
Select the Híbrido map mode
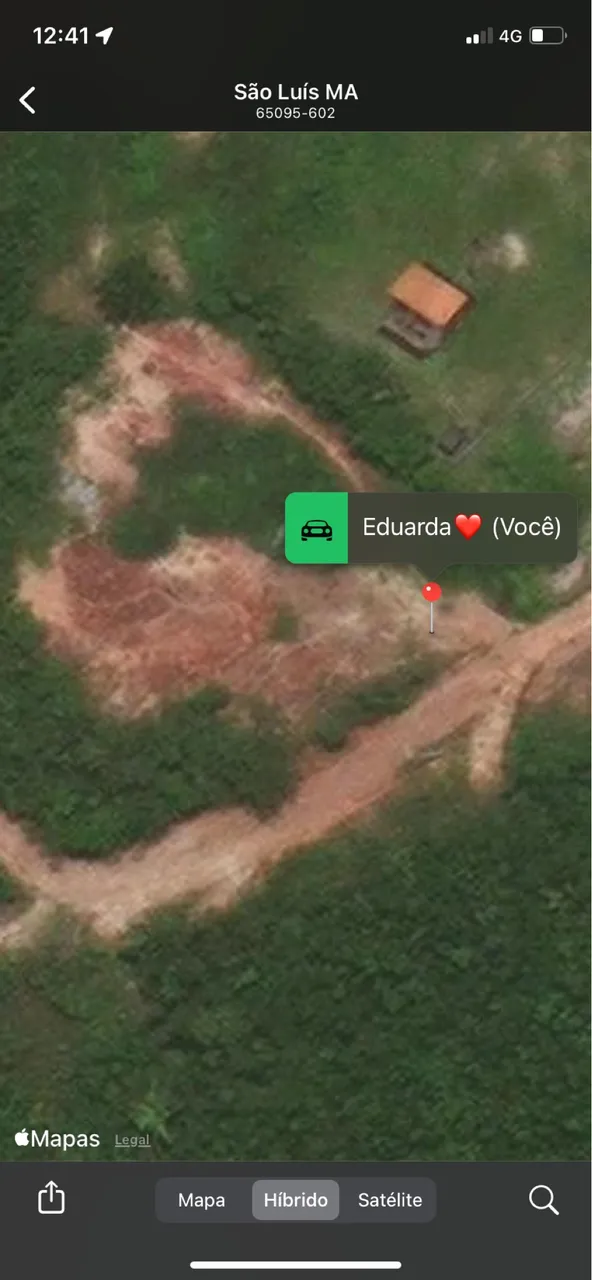point(295,1200)
